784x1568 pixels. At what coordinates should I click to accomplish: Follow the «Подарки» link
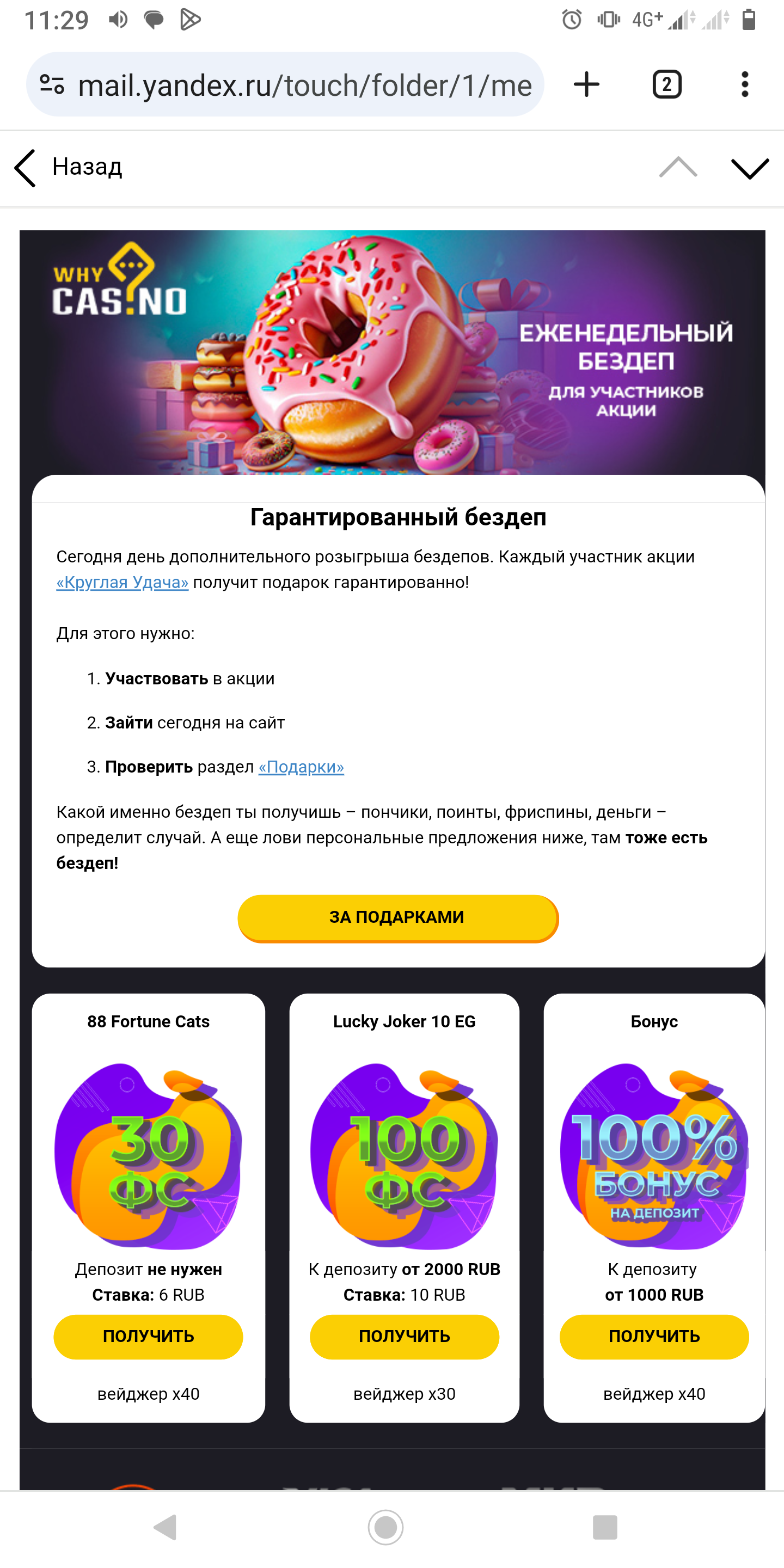click(301, 767)
